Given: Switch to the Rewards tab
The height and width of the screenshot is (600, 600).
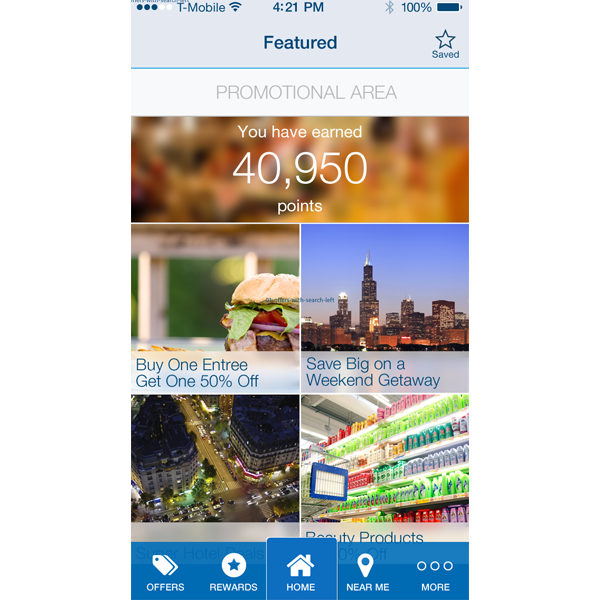Looking at the screenshot, I should tap(233, 573).
